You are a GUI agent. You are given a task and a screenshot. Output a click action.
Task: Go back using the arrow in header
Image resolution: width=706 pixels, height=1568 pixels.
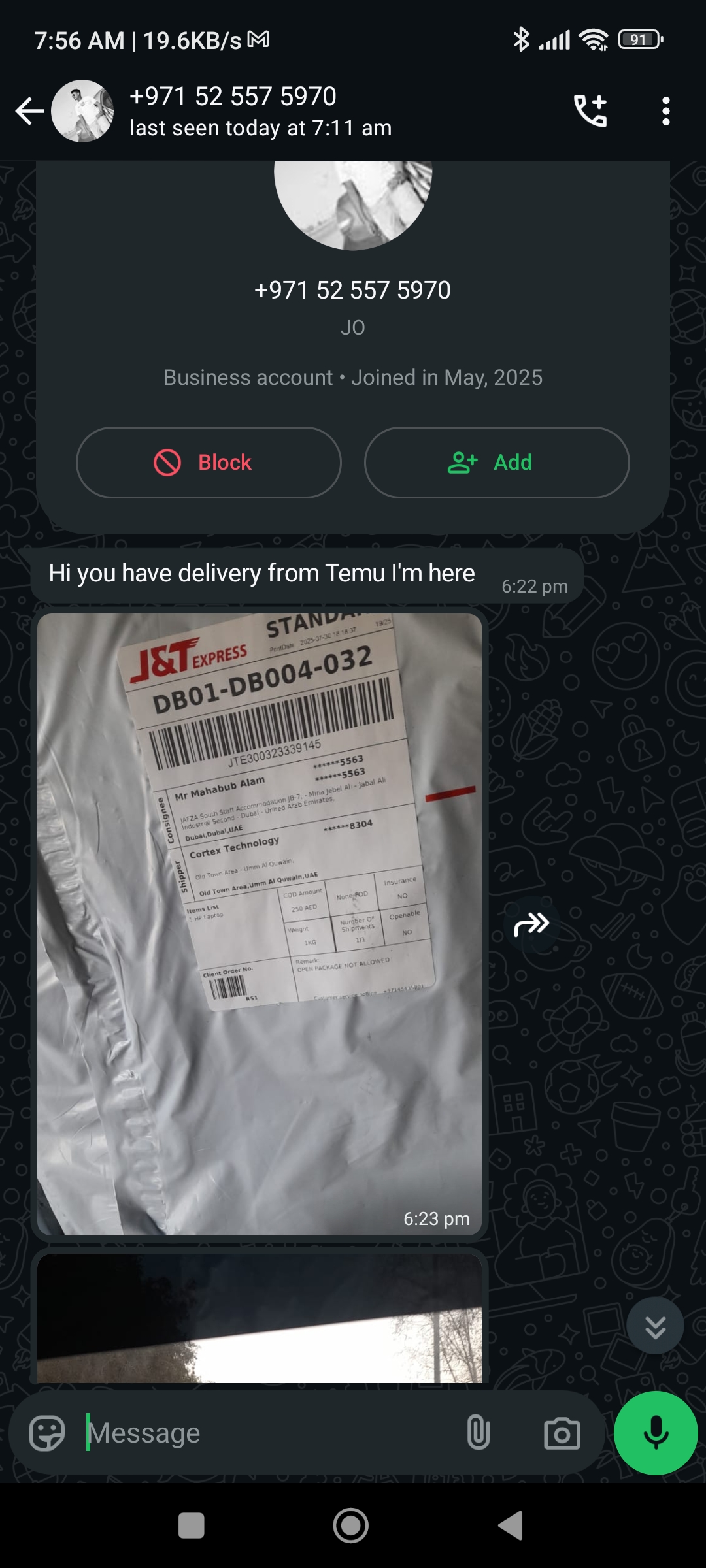(x=29, y=111)
